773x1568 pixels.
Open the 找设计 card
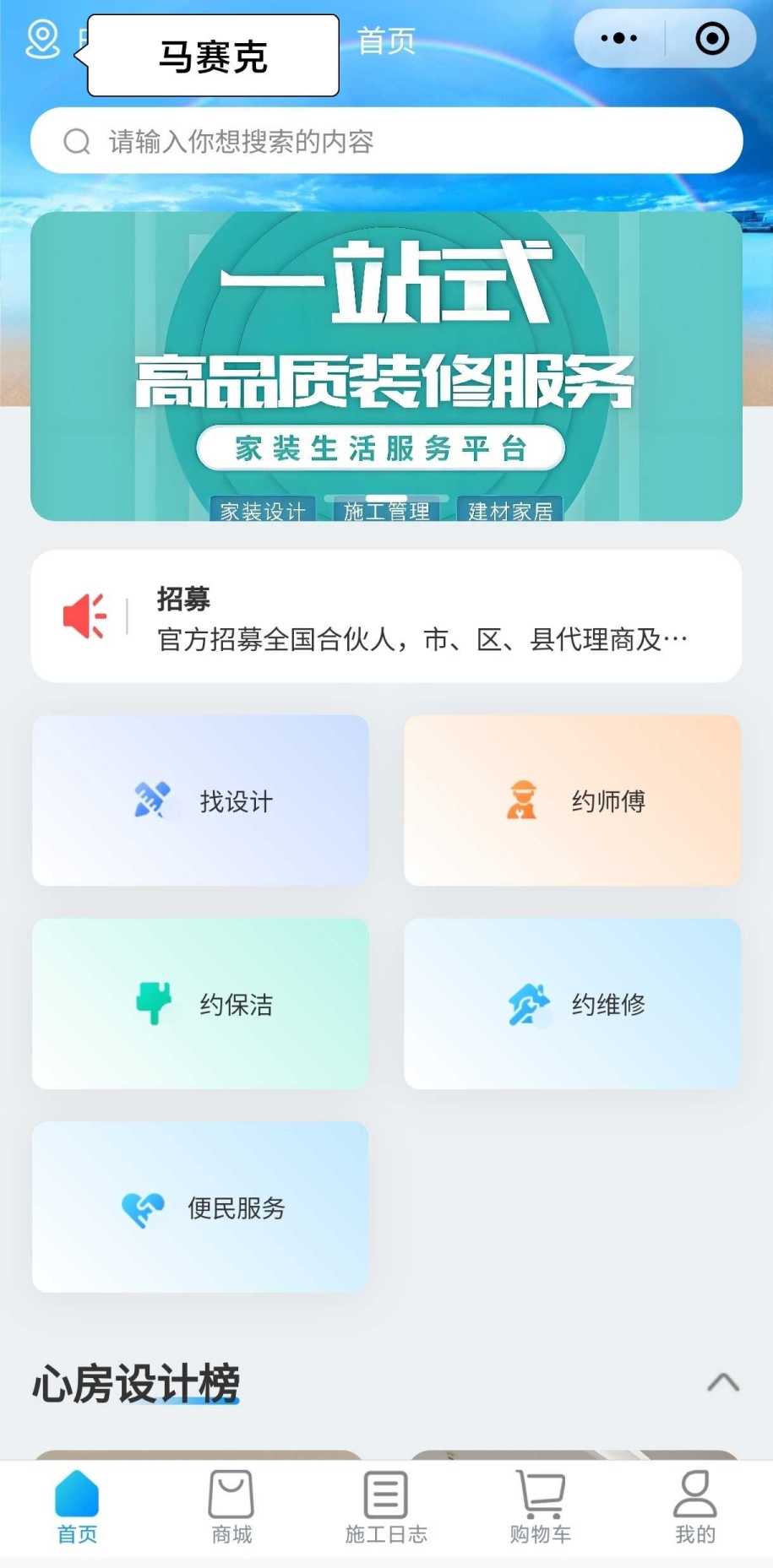pos(200,800)
